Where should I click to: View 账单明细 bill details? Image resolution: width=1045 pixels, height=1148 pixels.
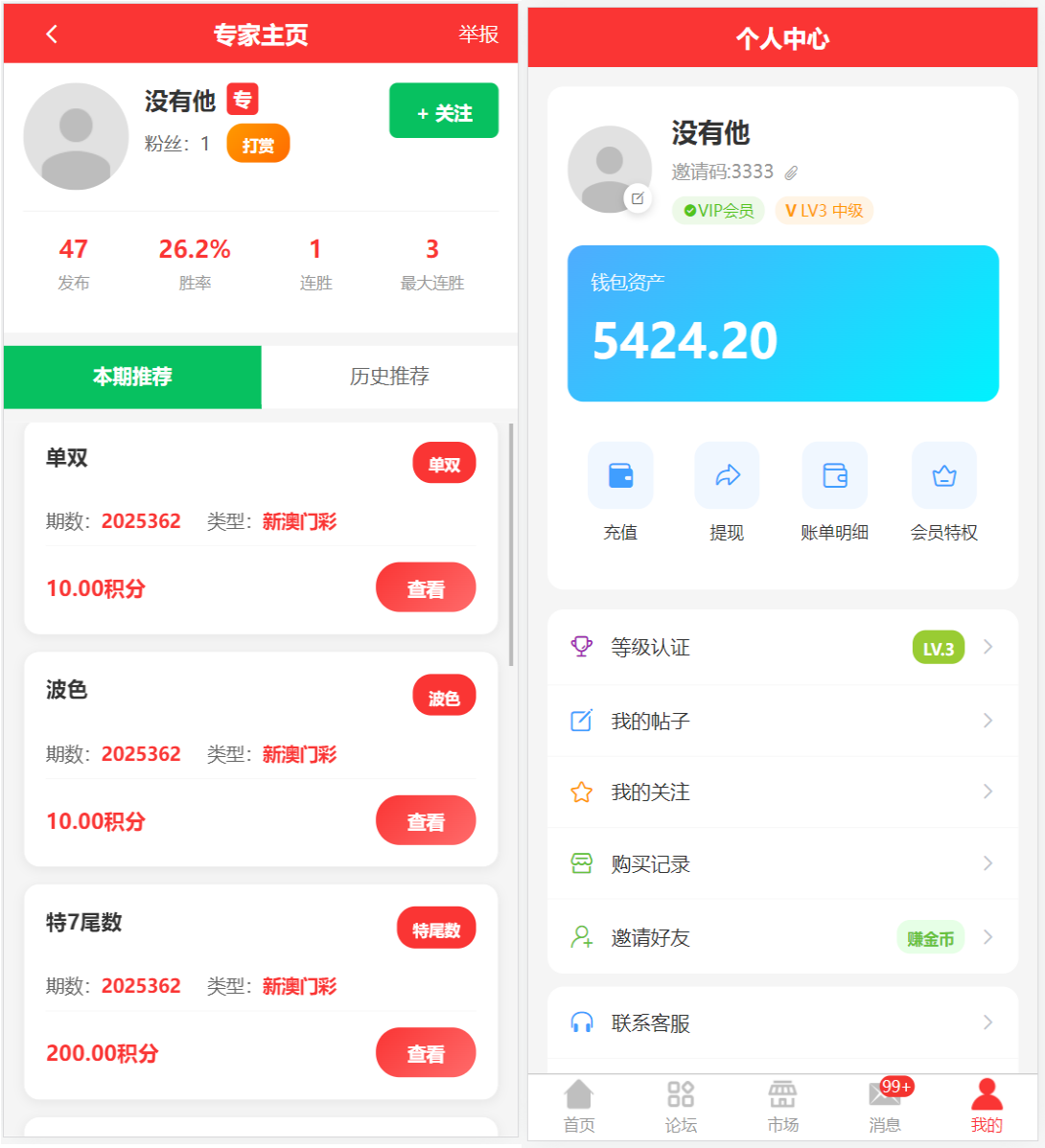click(834, 491)
